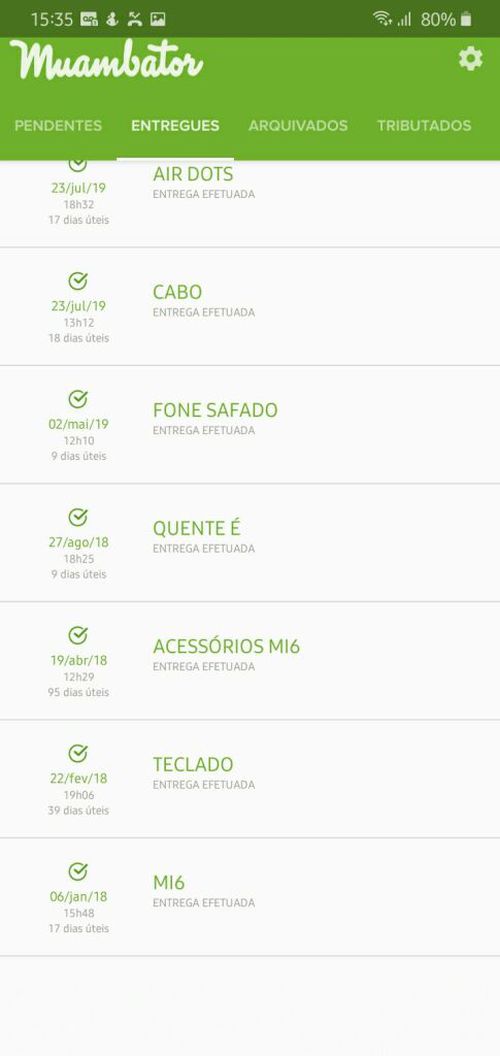Screen dimensions: 500x1056
Task: Select the Entregues tab
Action: point(175,125)
